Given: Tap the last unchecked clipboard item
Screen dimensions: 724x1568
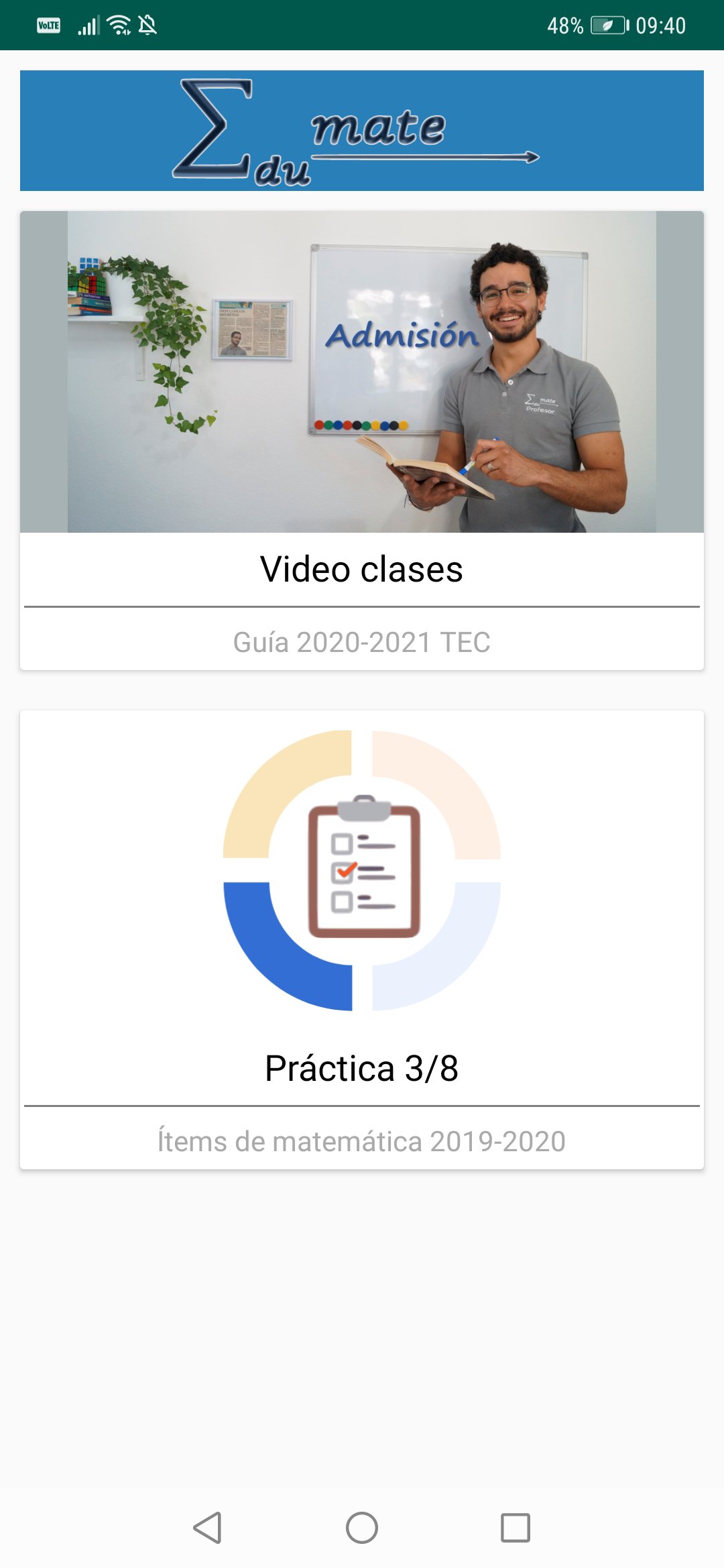Looking at the screenshot, I should tap(341, 902).
